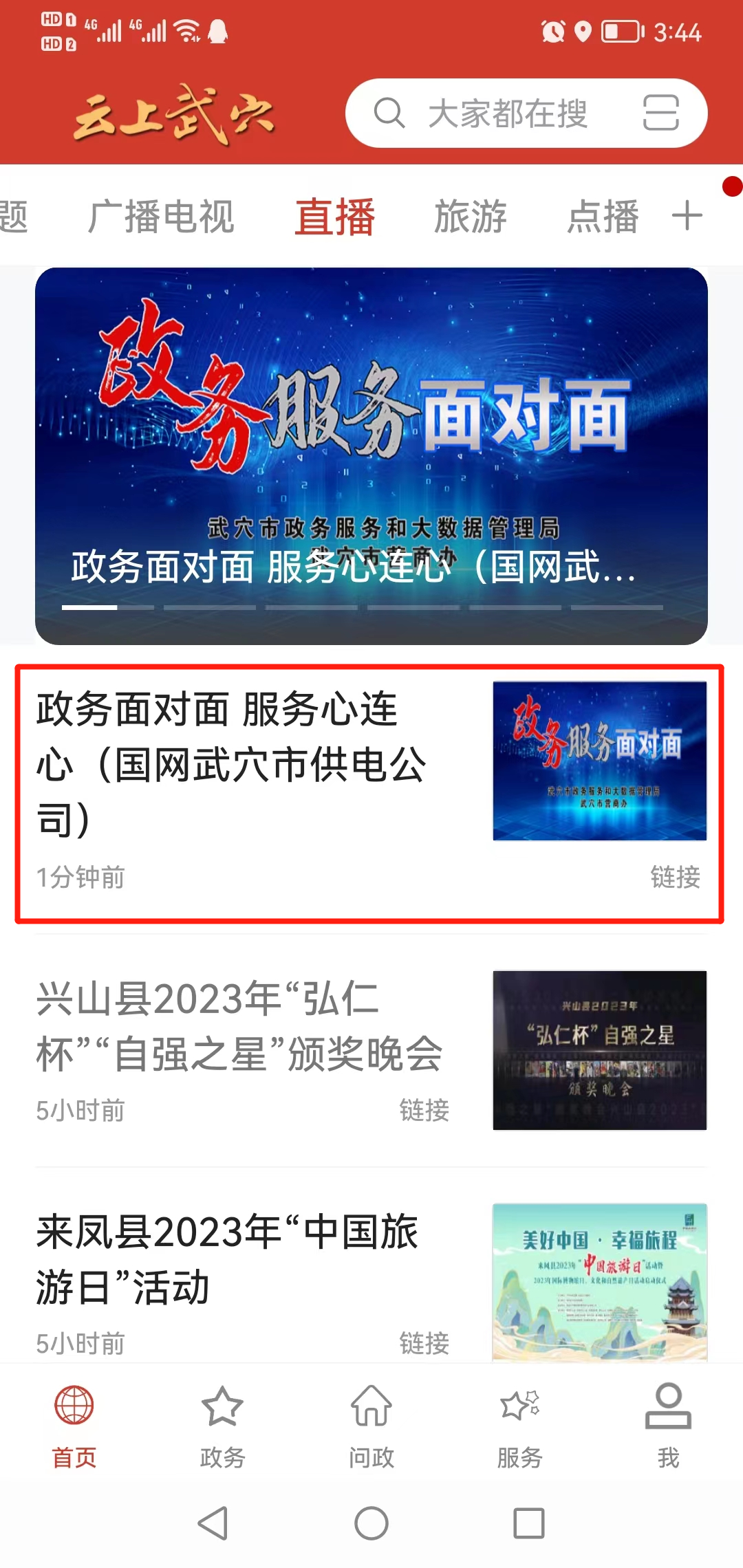Tap the system home button
The width and height of the screenshot is (743, 1568).
[371, 1523]
